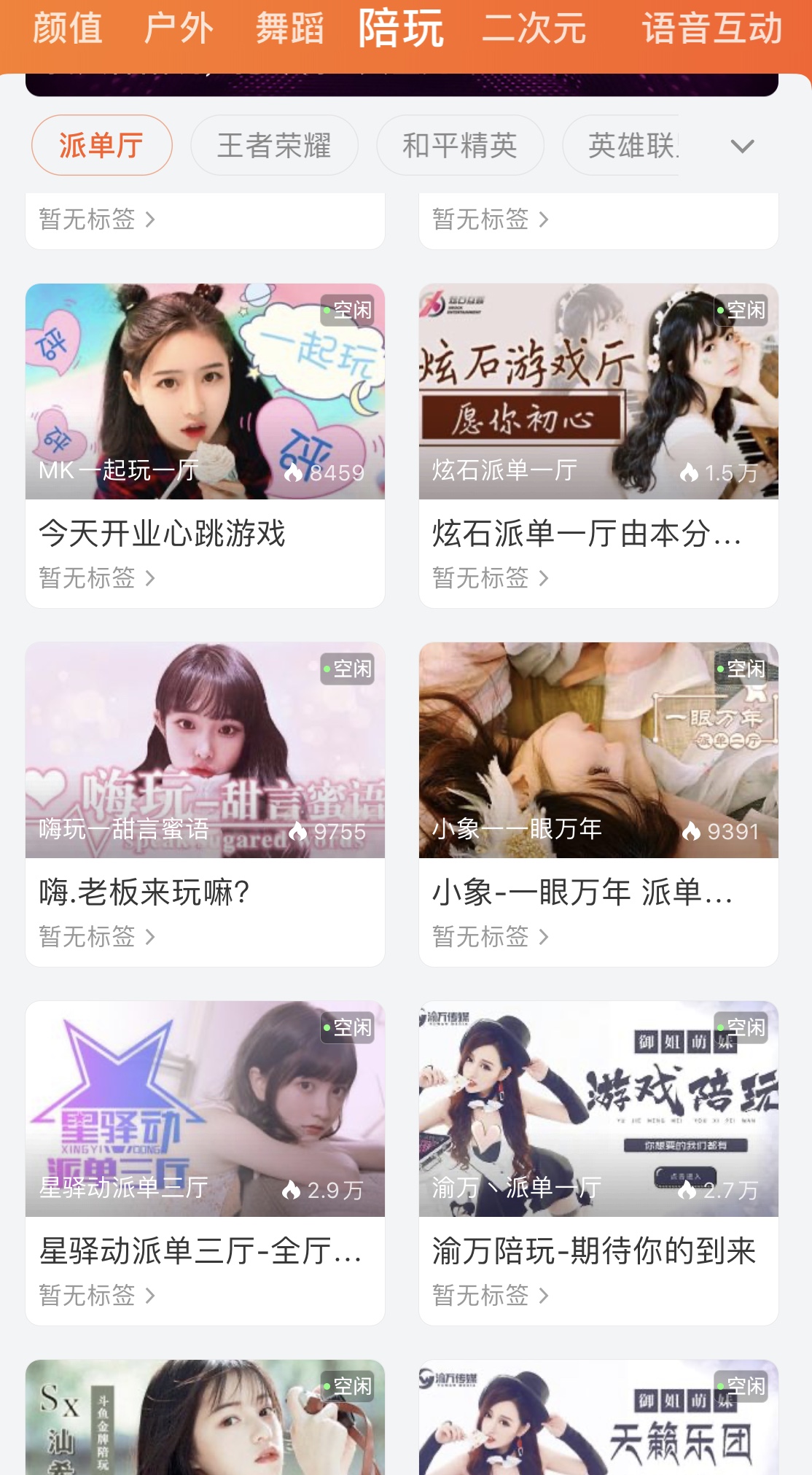Open the 炫石派单一厅 room card

click(x=598, y=392)
